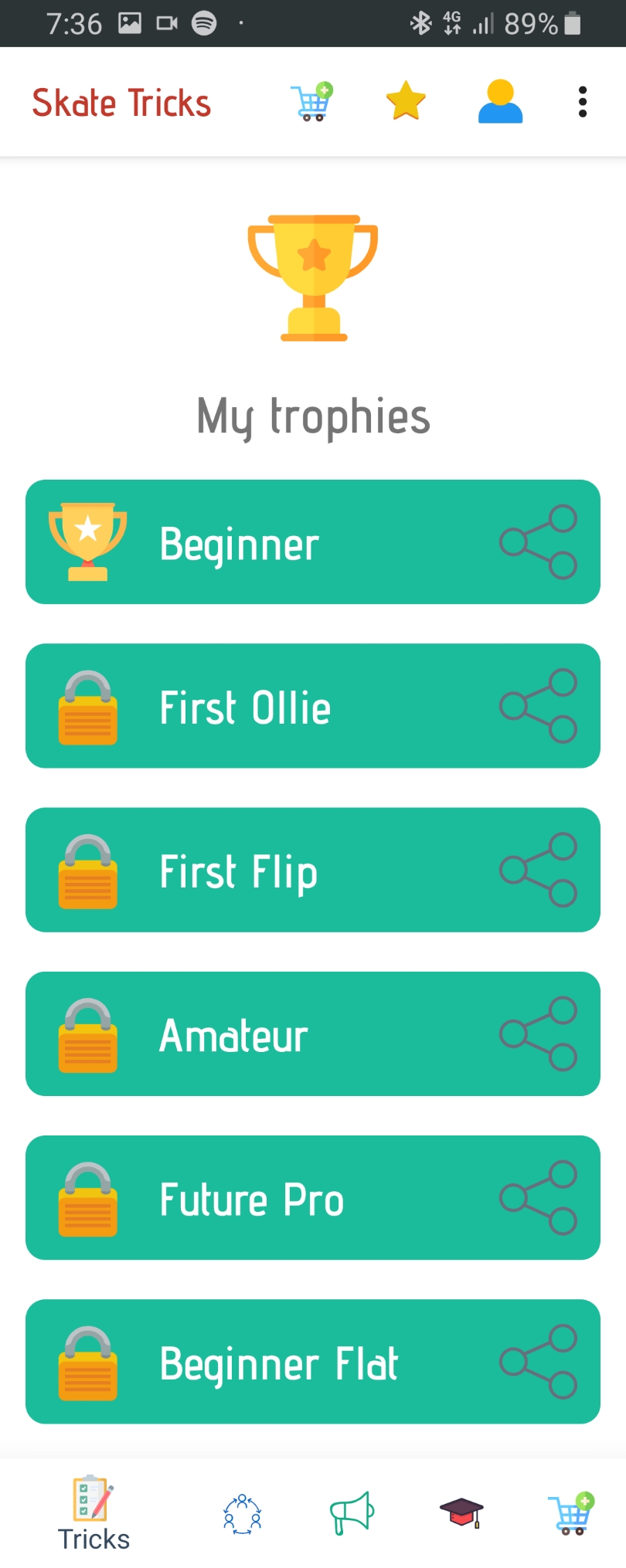Share the First Flip trophy

pos(539,870)
